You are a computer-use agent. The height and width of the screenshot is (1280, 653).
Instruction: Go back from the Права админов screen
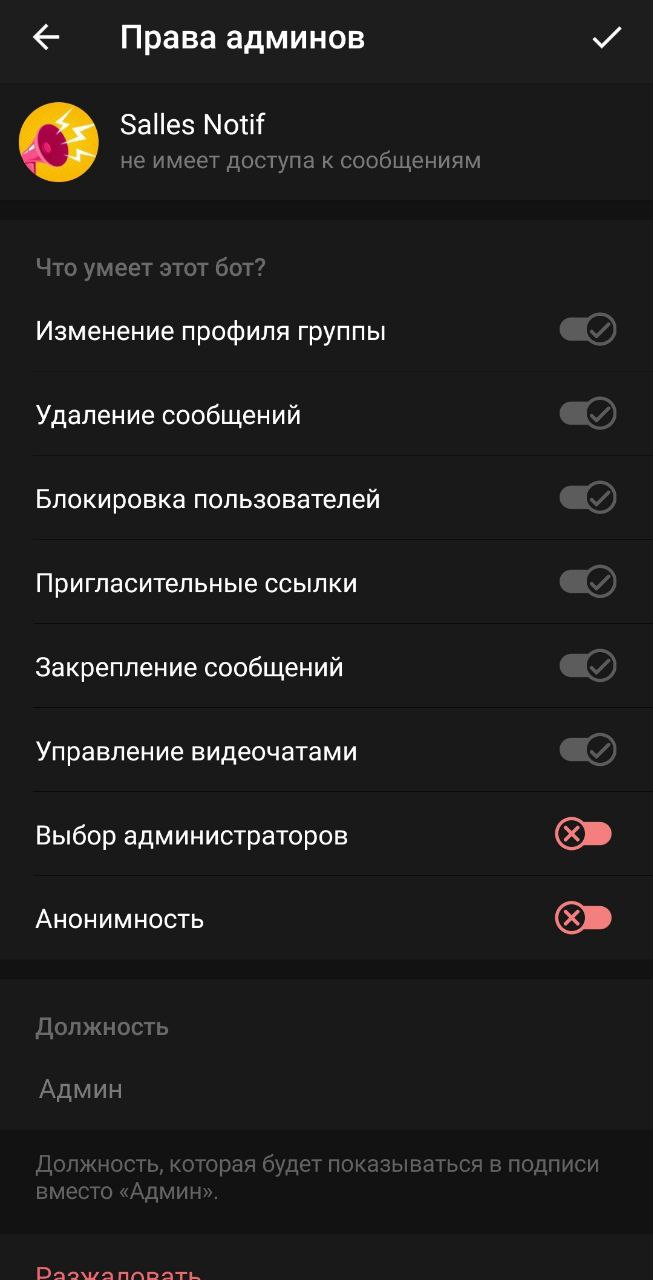click(x=46, y=38)
